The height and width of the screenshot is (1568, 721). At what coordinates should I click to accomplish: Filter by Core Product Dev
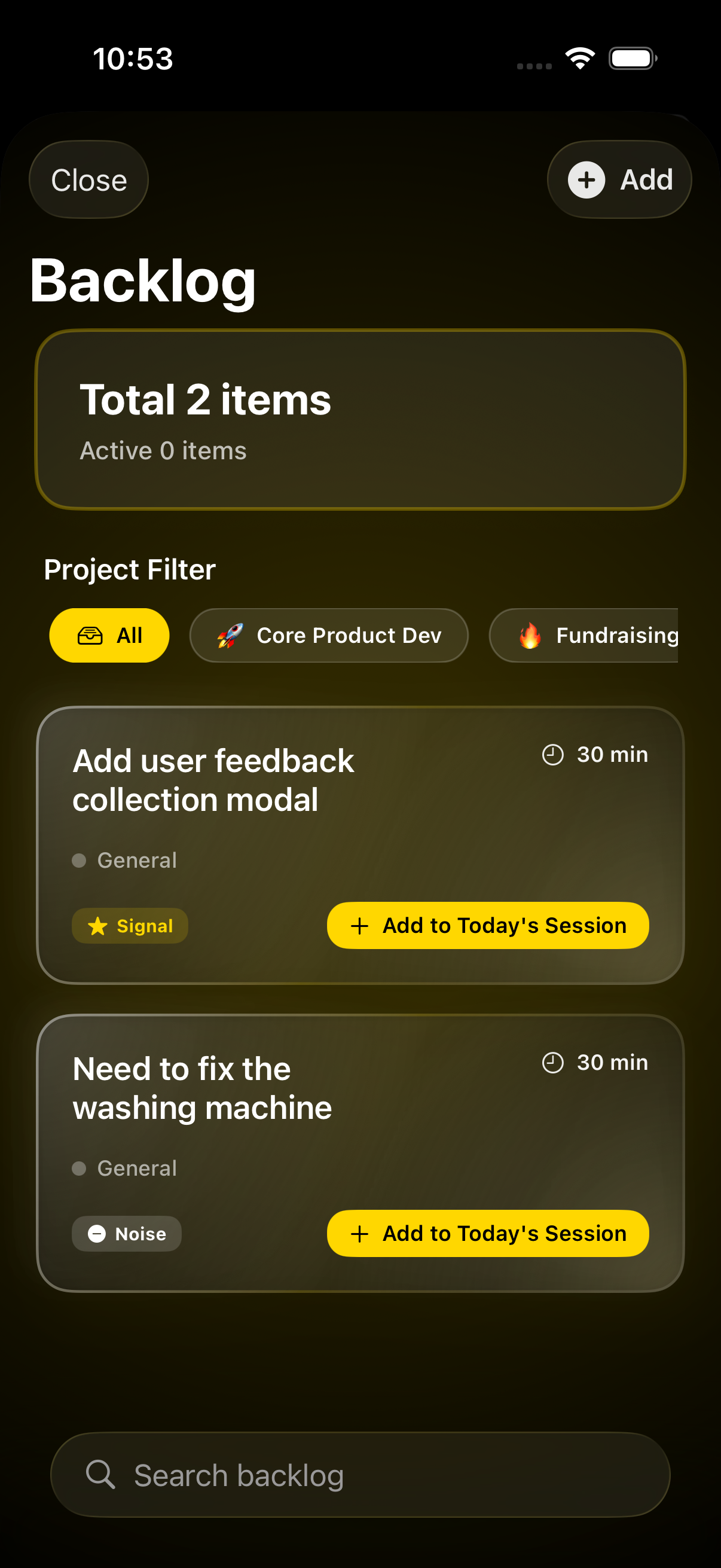tap(329, 636)
